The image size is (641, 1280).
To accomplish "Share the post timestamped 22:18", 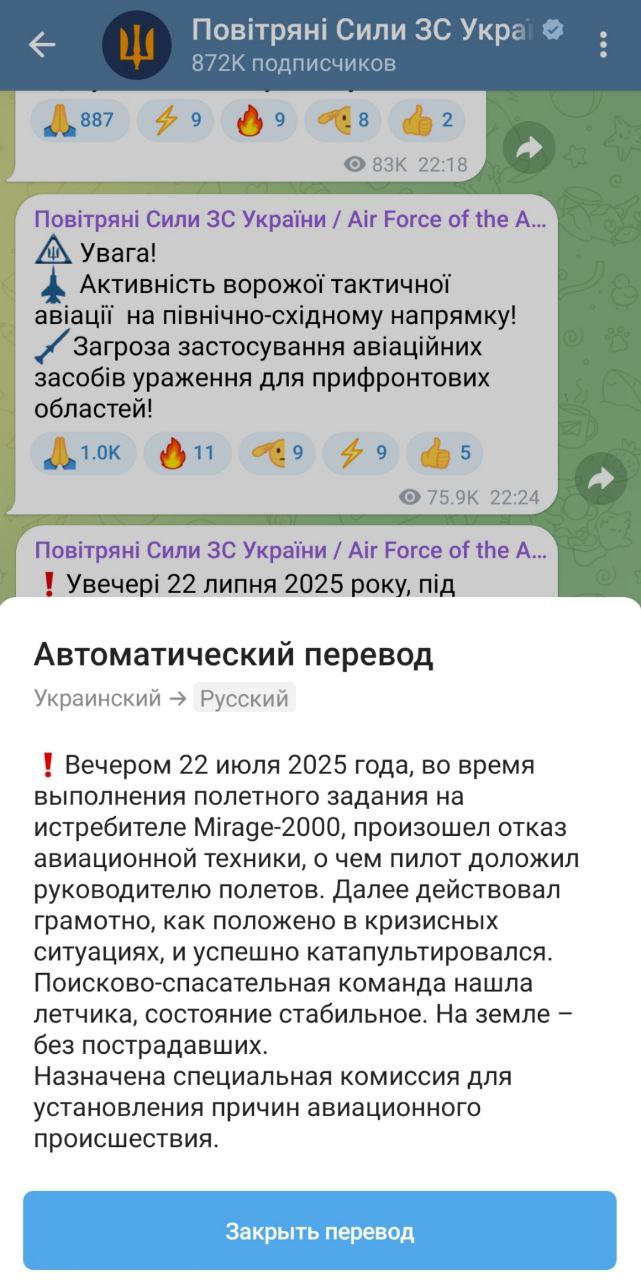I will pos(529,148).
